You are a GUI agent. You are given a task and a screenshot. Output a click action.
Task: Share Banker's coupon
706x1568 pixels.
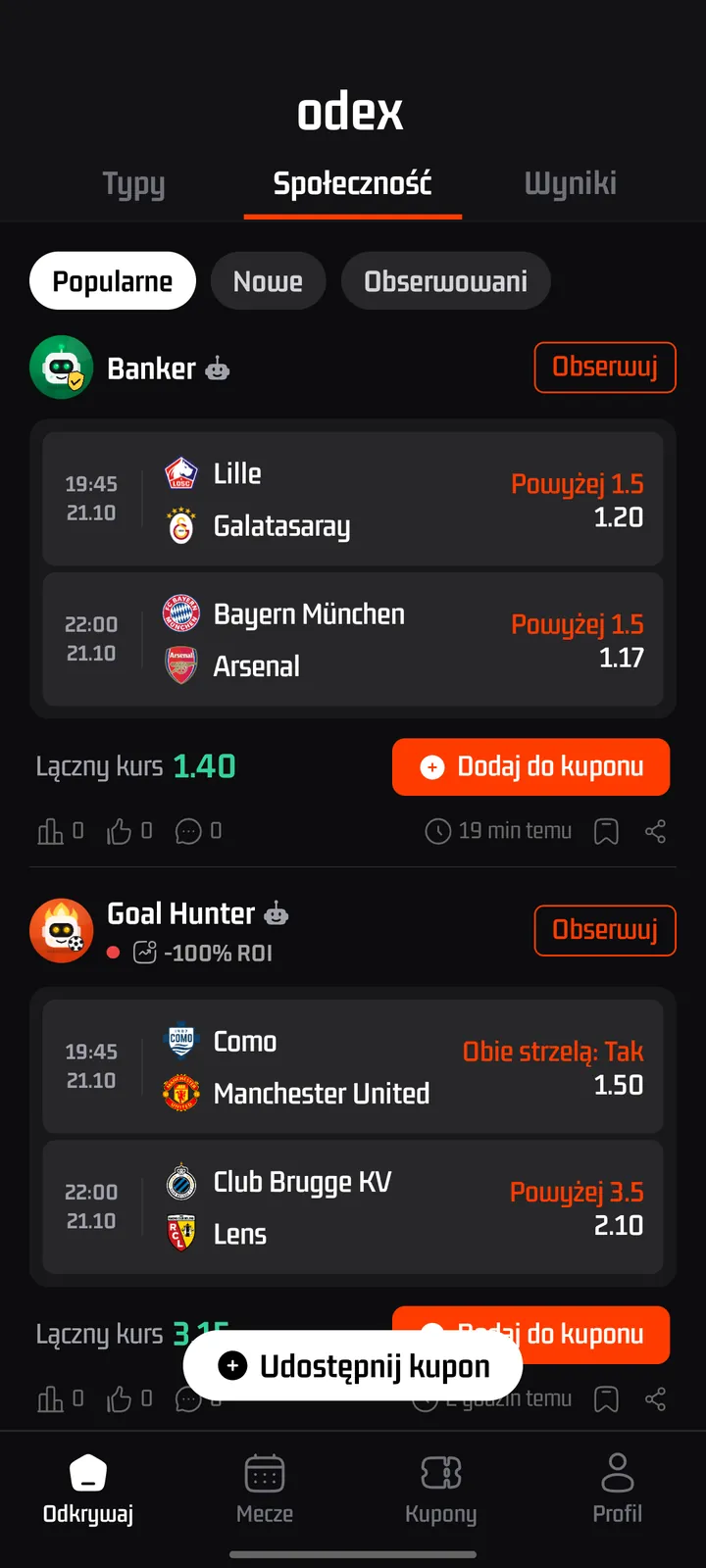[656, 831]
